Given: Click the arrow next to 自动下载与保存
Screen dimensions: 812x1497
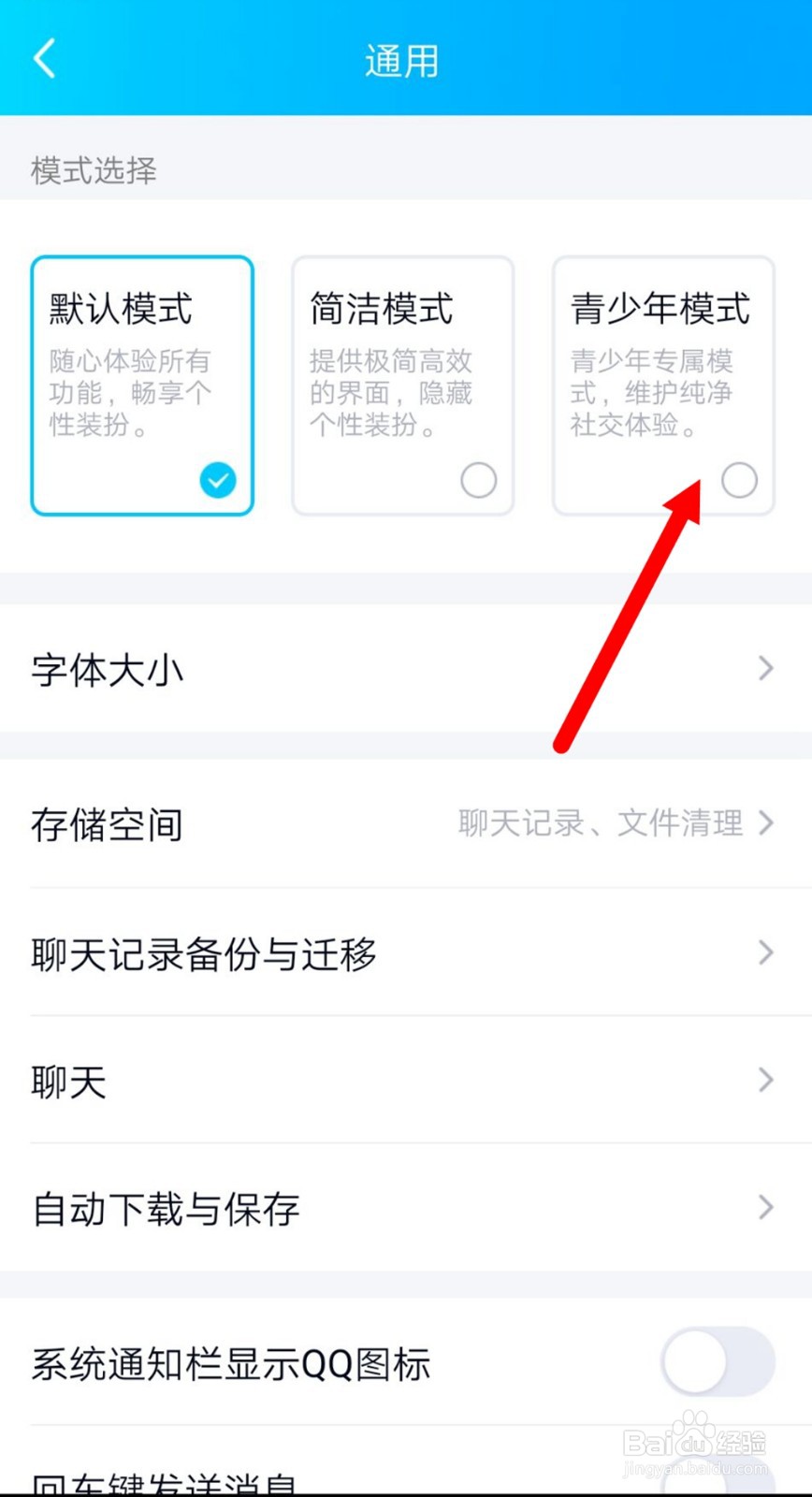Looking at the screenshot, I should coord(765,1208).
